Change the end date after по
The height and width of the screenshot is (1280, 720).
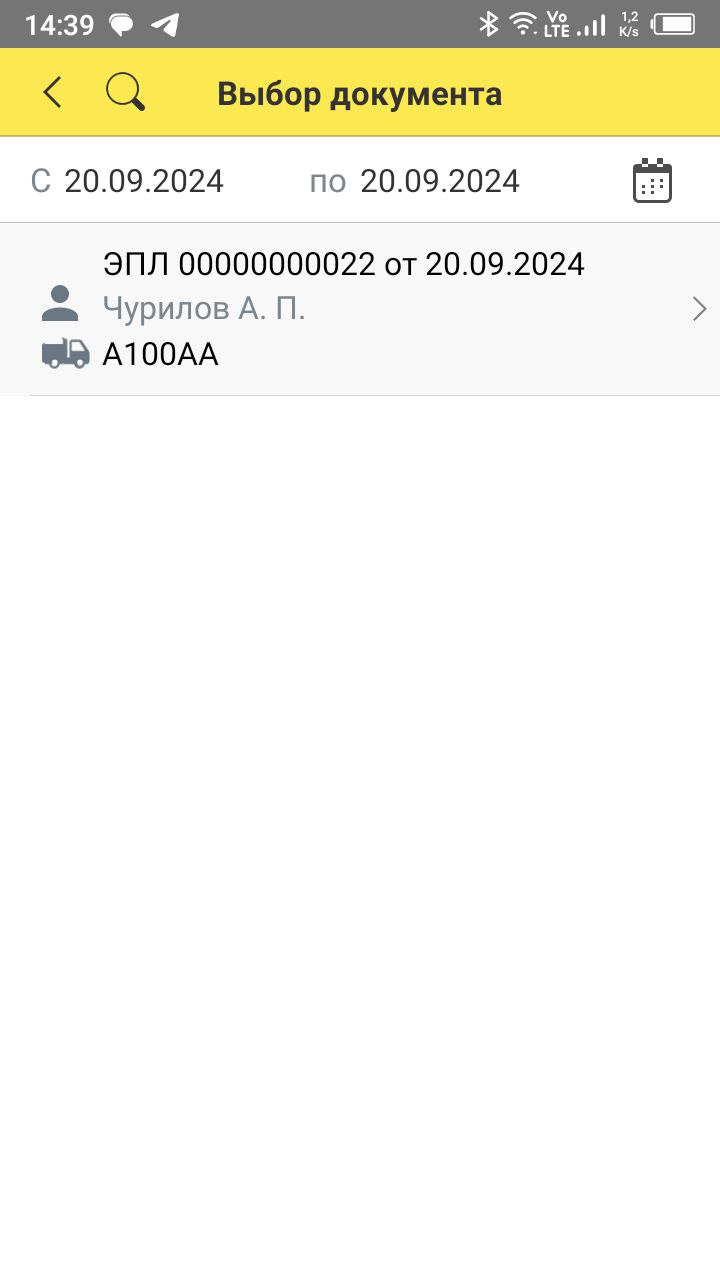439,181
